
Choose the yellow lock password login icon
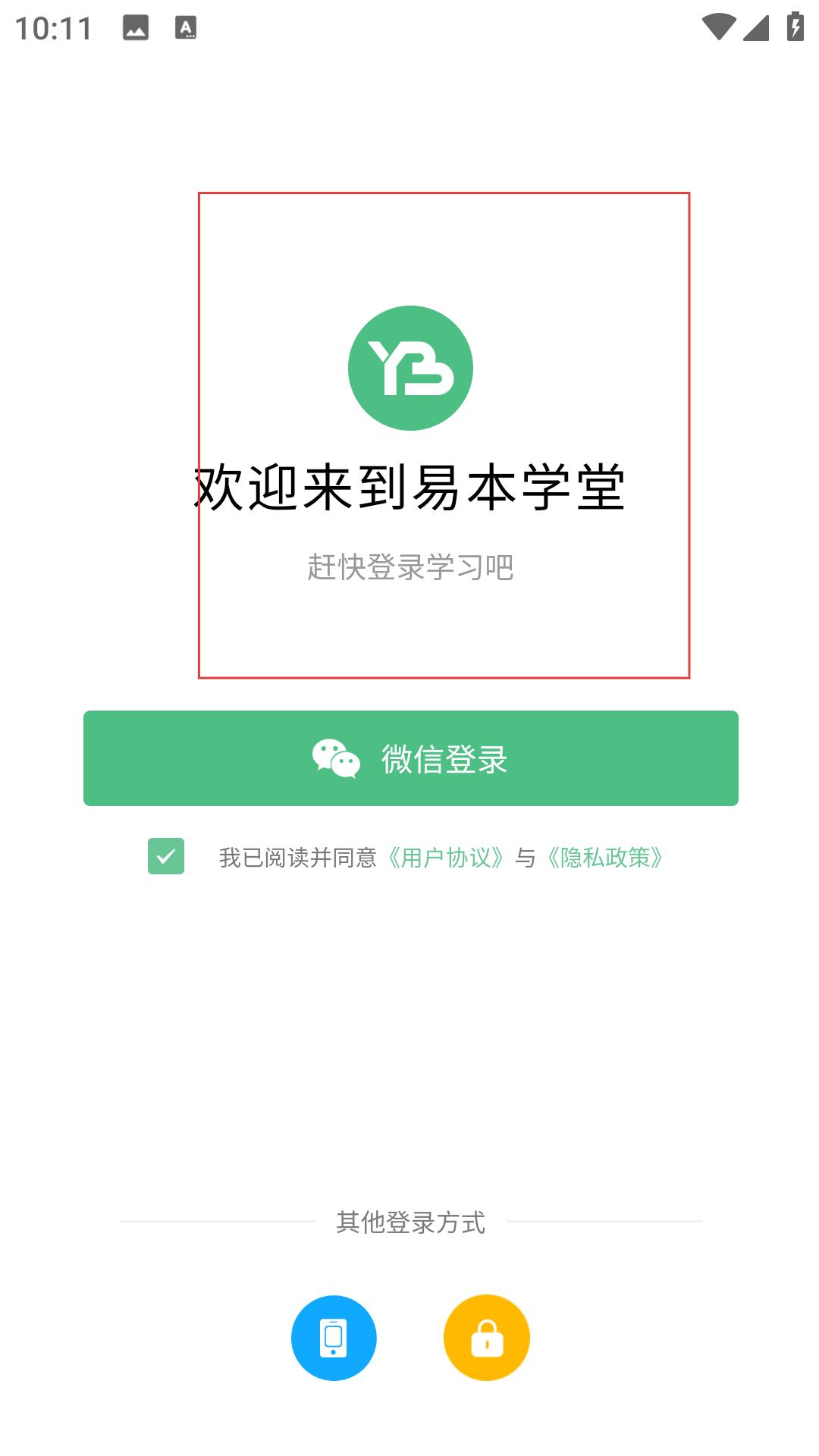[487, 1338]
